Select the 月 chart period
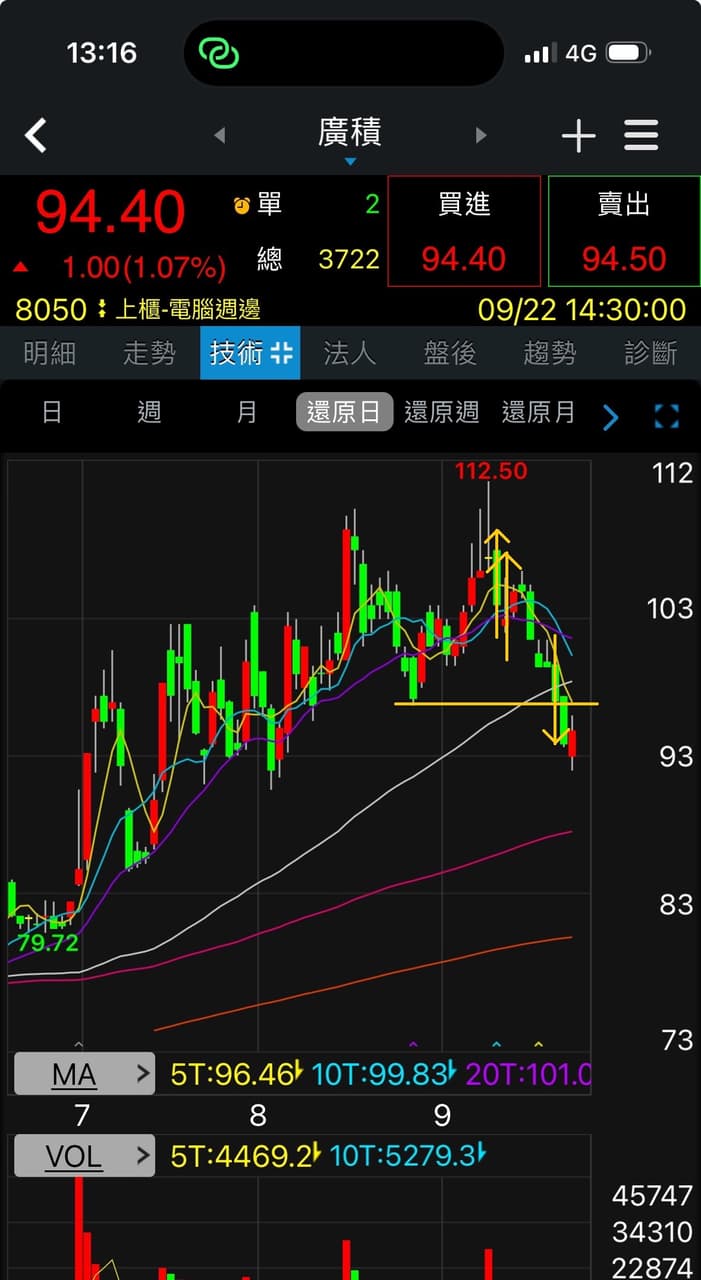Viewport: 701px width, 1280px height. coord(247,412)
